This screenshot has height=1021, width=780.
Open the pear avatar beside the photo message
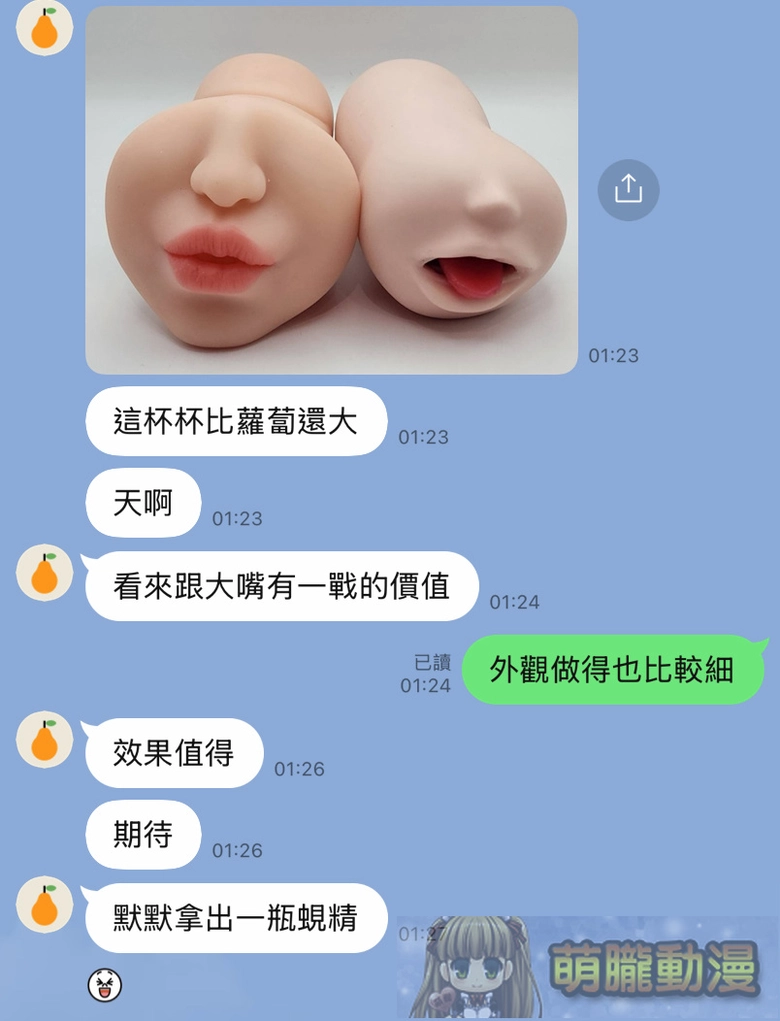pos(45,28)
